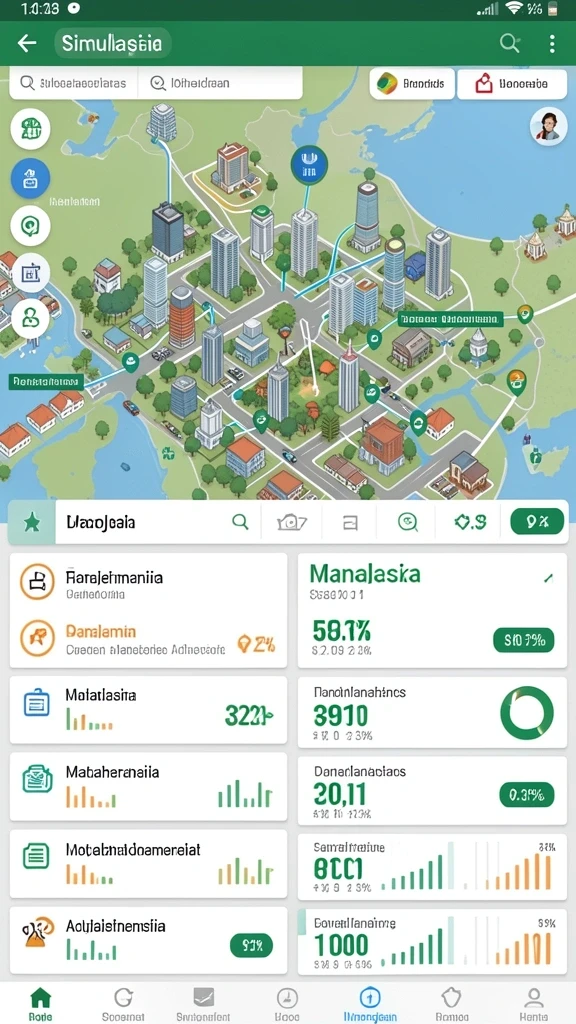Select the red-icon chip beside Brandids
This screenshot has height=1024, width=576.
tap(511, 84)
